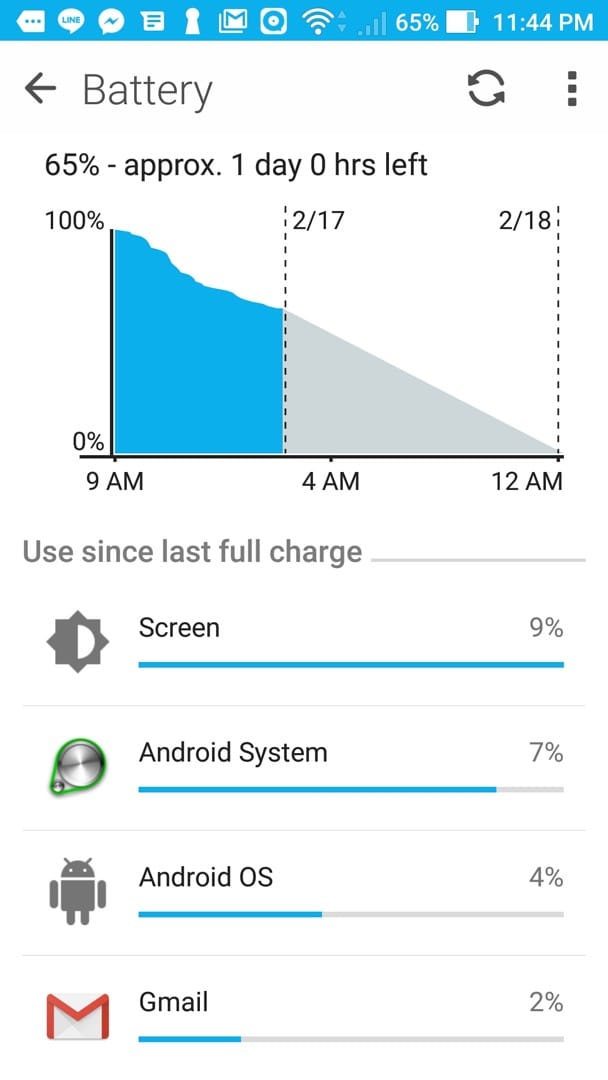Open Android System usage details
This screenshot has height=1080, width=608.
pyautogui.click(x=304, y=767)
